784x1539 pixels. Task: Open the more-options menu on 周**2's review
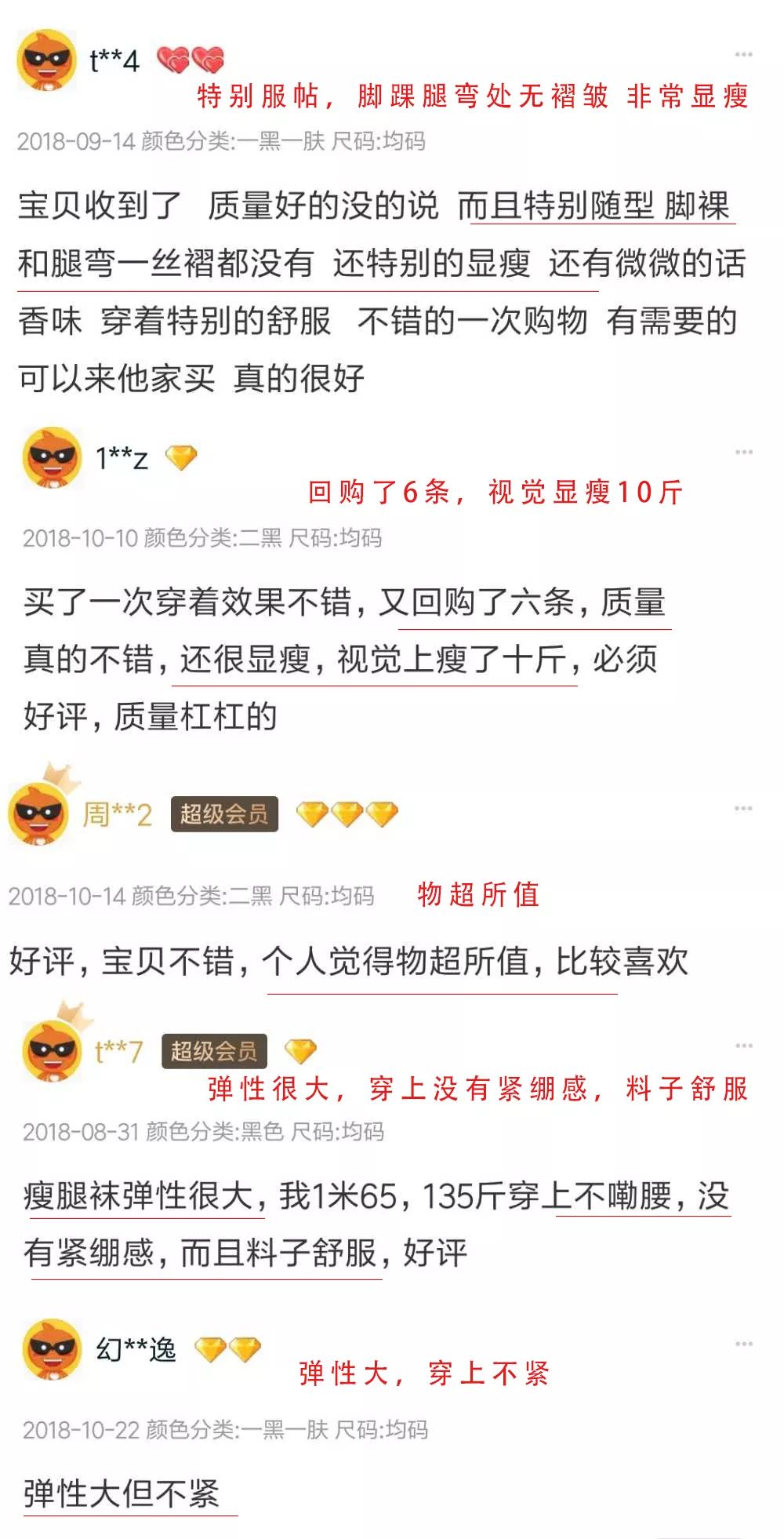click(x=743, y=806)
